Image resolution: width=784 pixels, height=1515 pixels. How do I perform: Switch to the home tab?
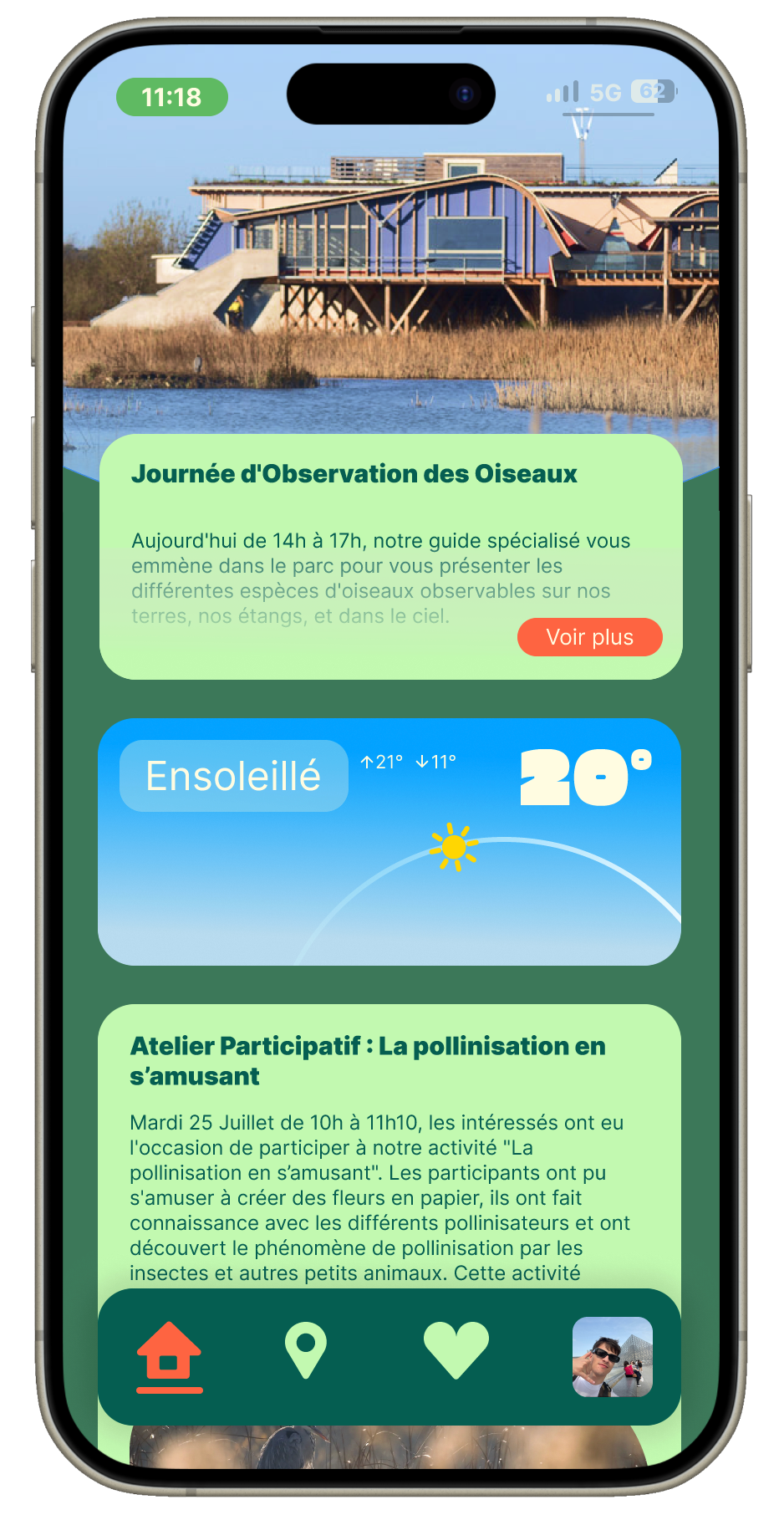[169, 1354]
